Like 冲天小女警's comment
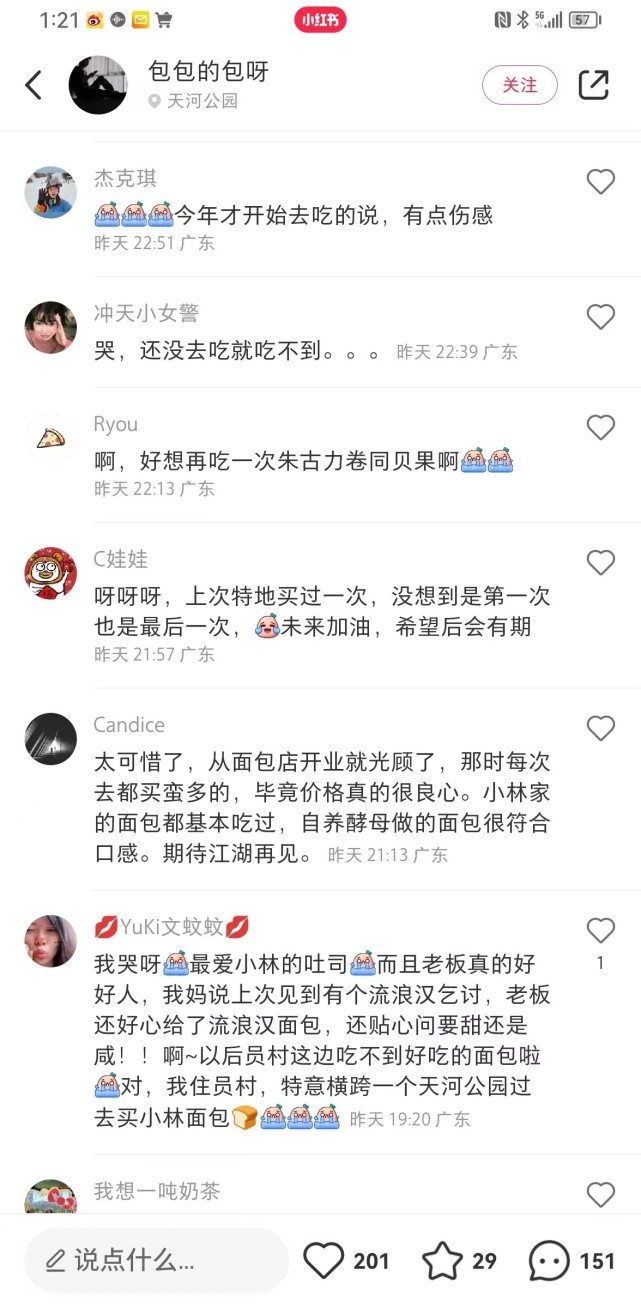The image size is (641, 1308). click(600, 317)
